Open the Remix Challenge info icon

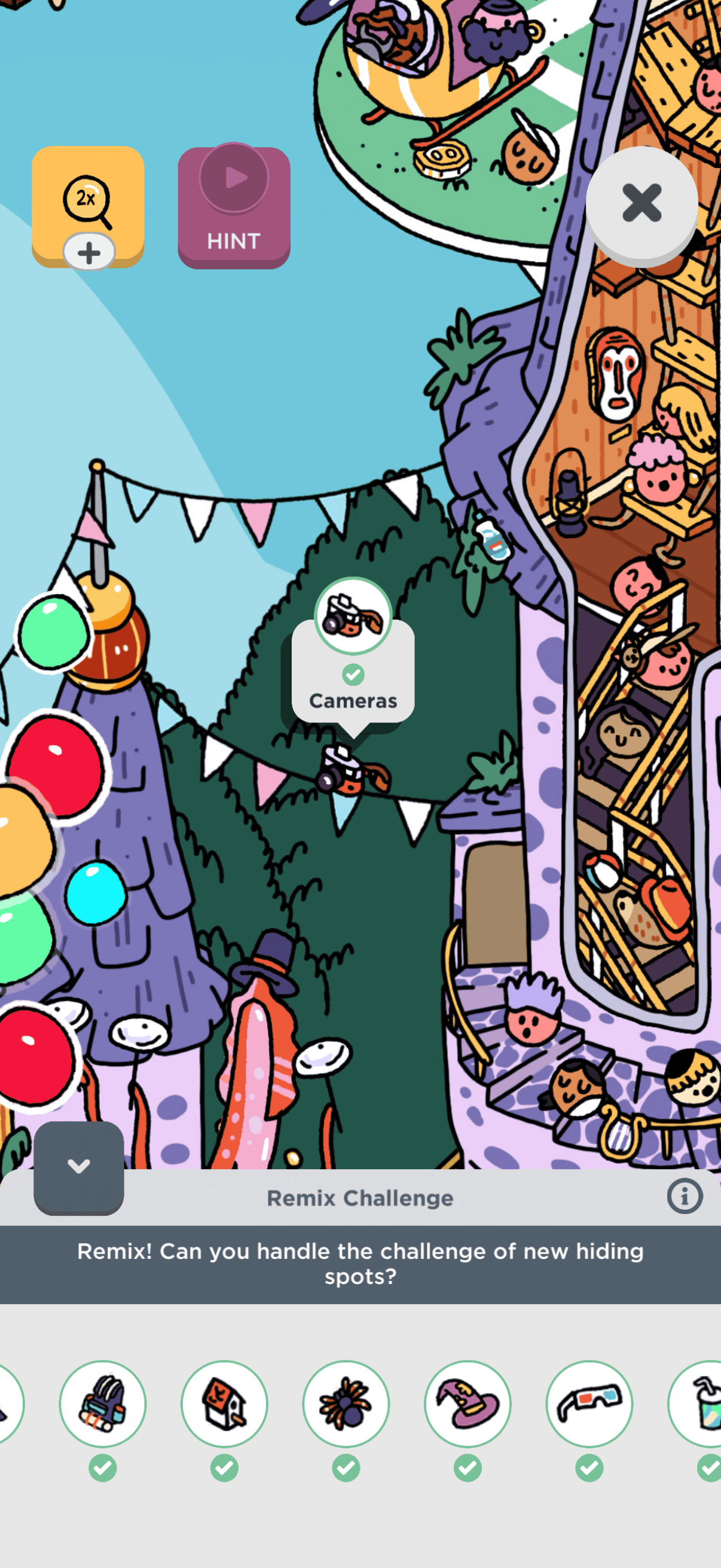(x=685, y=1196)
